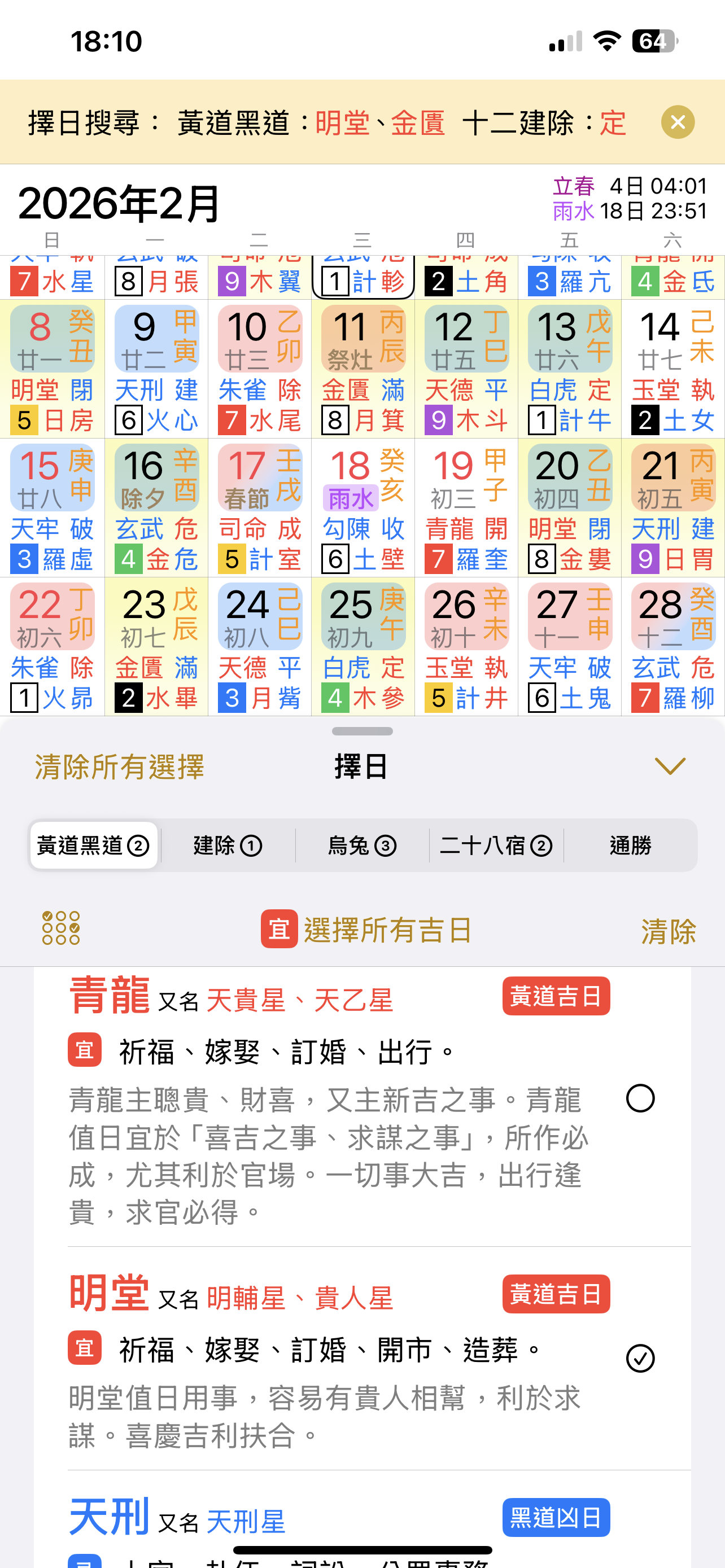Go to the 通勝 tab

point(630,846)
